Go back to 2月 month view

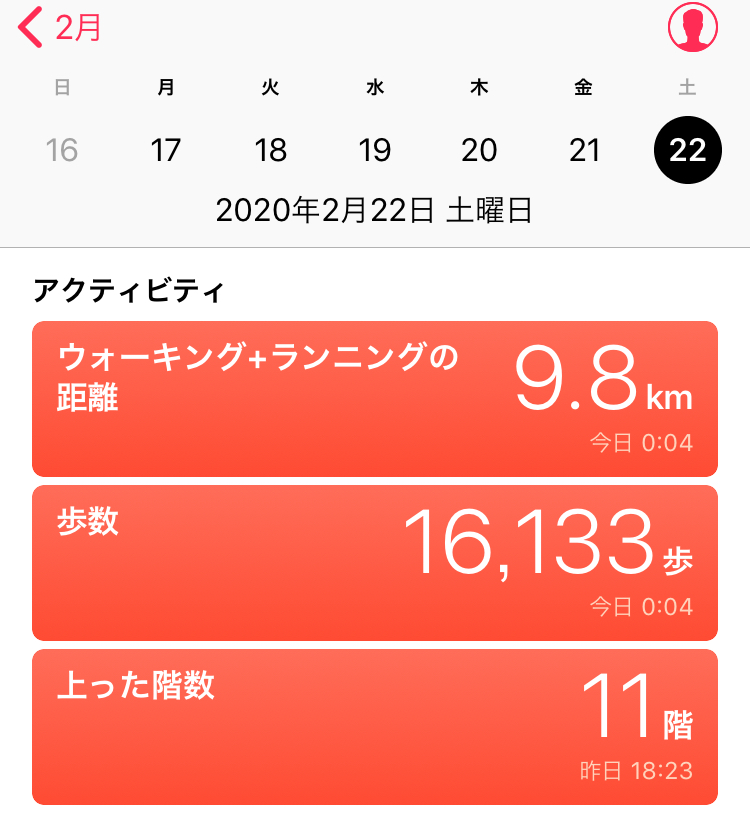tap(60, 28)
